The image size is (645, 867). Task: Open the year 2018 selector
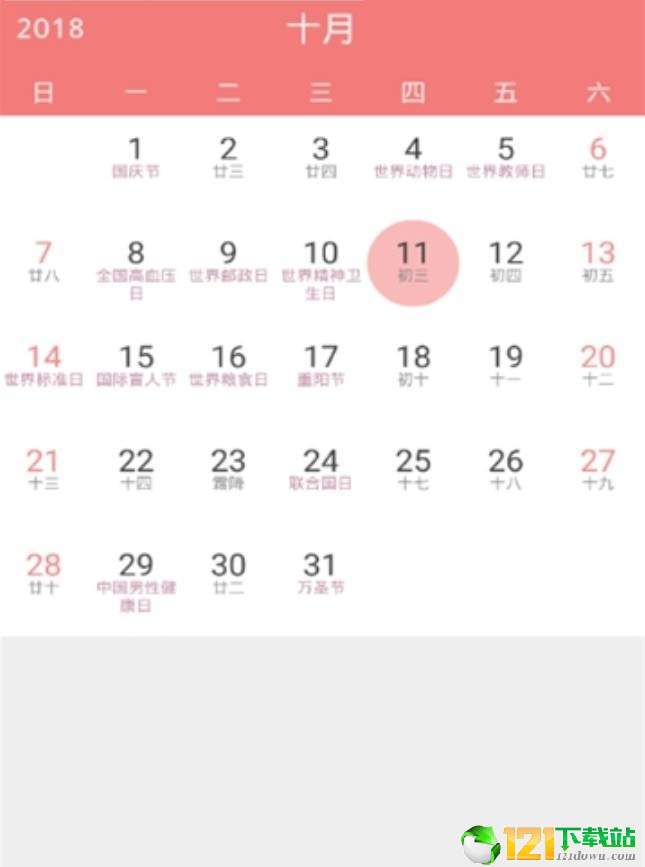pos(50,29)
